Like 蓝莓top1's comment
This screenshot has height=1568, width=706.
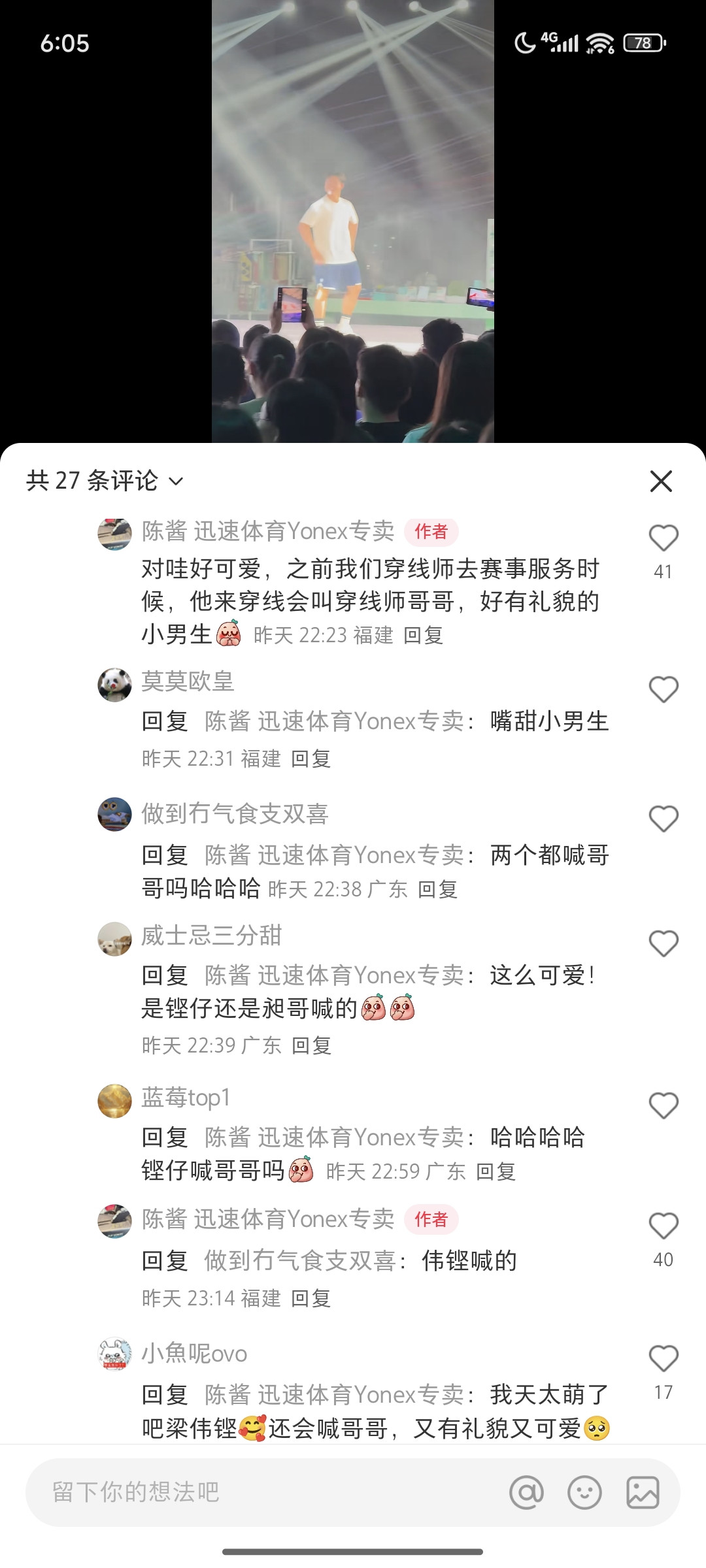tap(663, 1106)
